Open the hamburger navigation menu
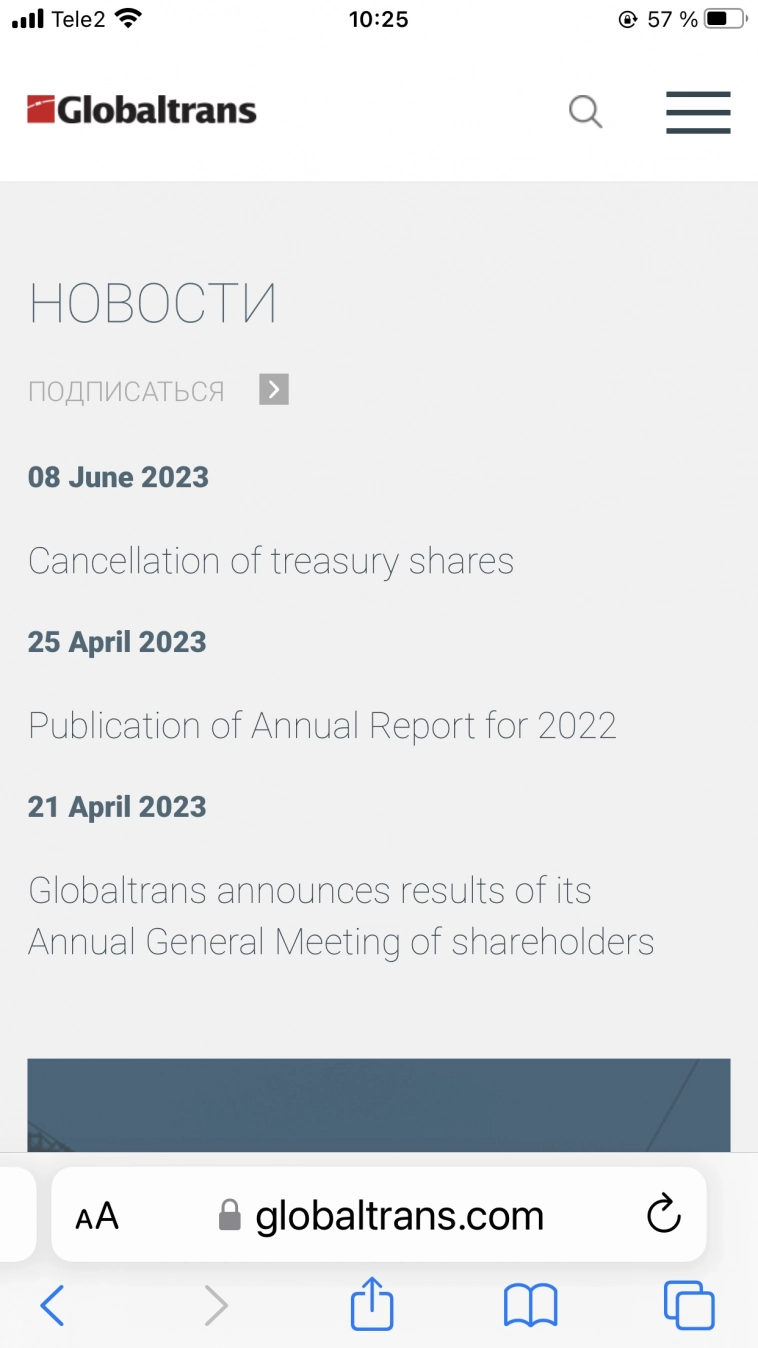 pyautogui.click(x=698, y=112)
